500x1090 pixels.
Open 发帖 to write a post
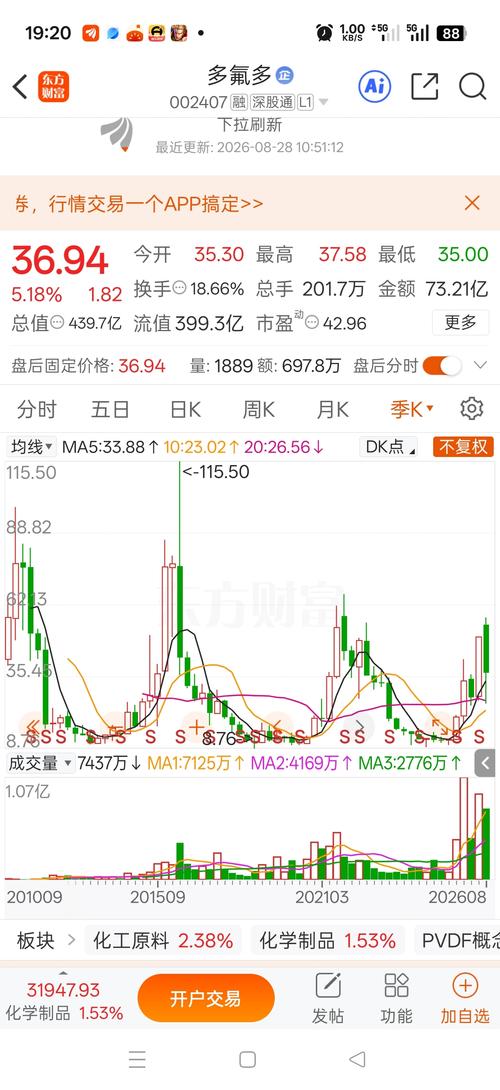tap(328, 999)
